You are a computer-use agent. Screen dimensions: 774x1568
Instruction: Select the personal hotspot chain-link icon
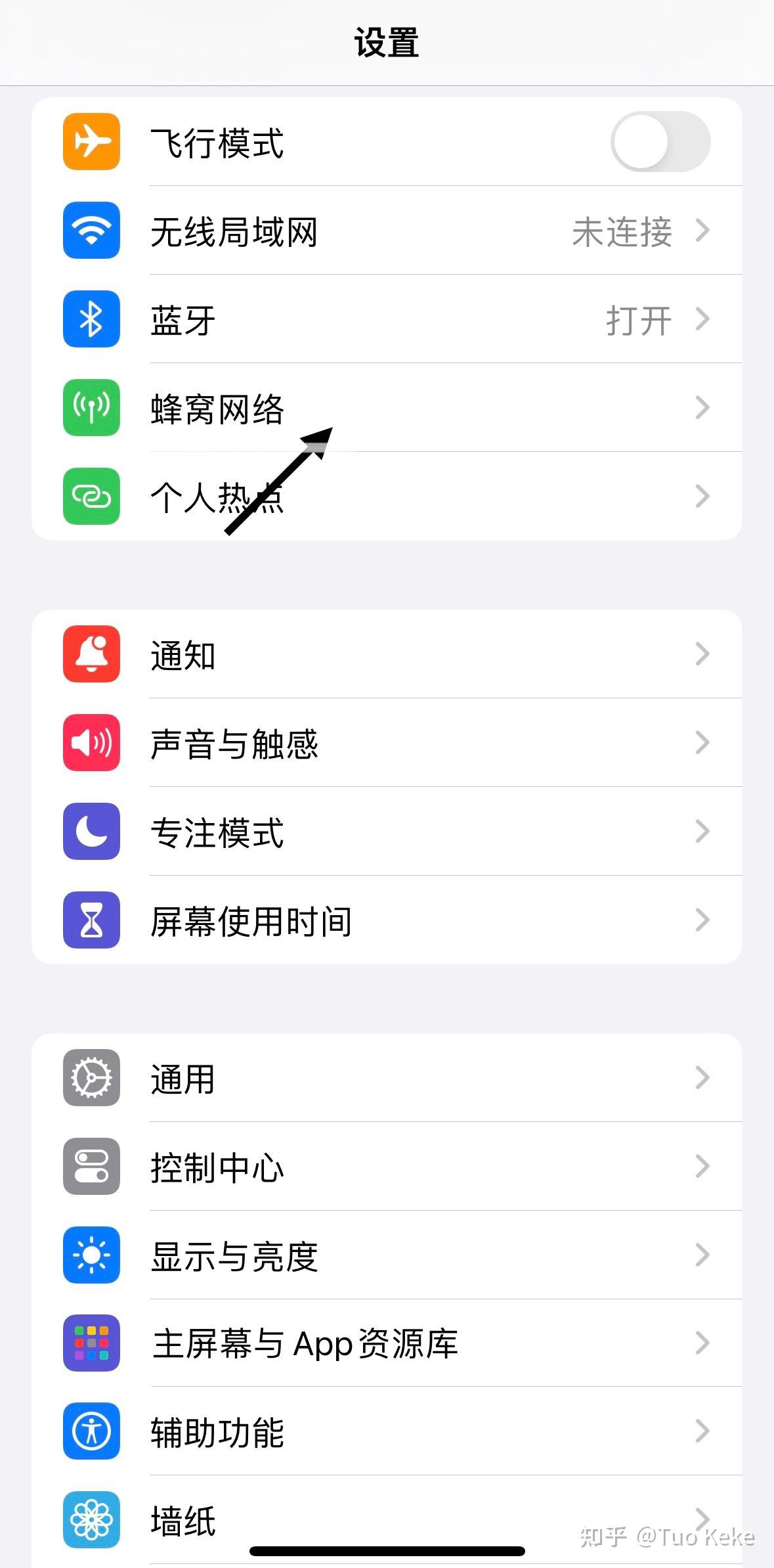tap(91, 497)
